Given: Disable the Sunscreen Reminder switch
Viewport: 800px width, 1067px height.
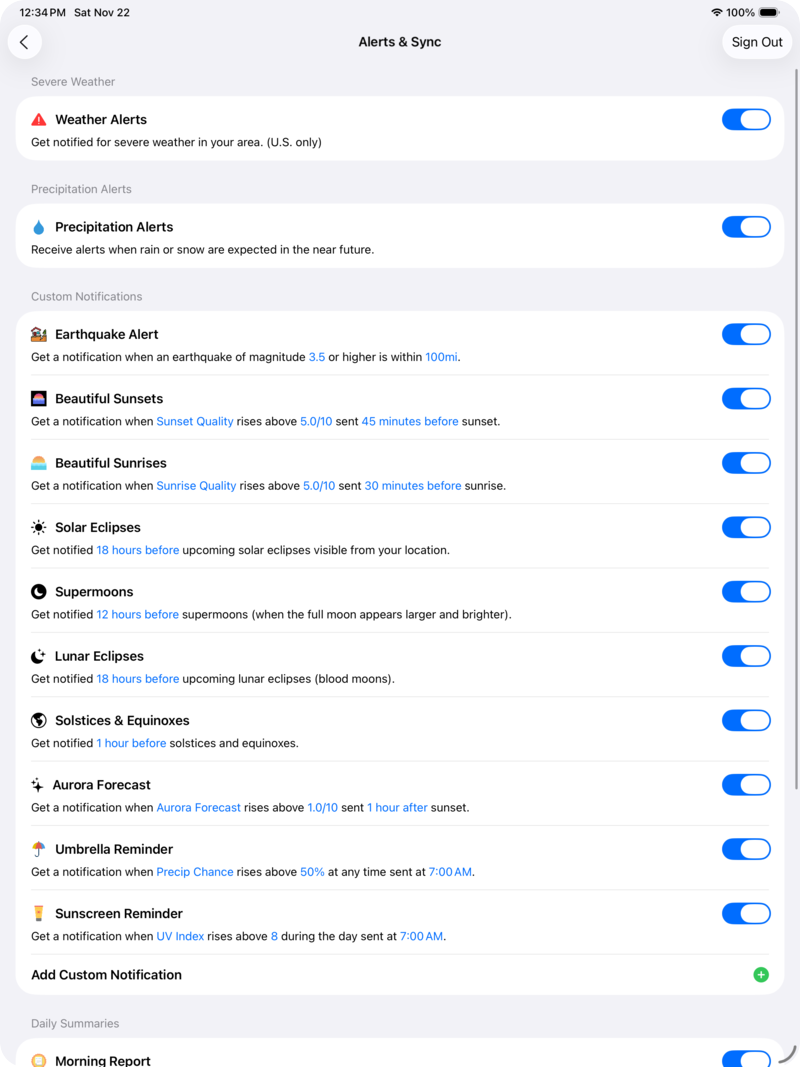Looking at the screenshot, I should [746, 913].
